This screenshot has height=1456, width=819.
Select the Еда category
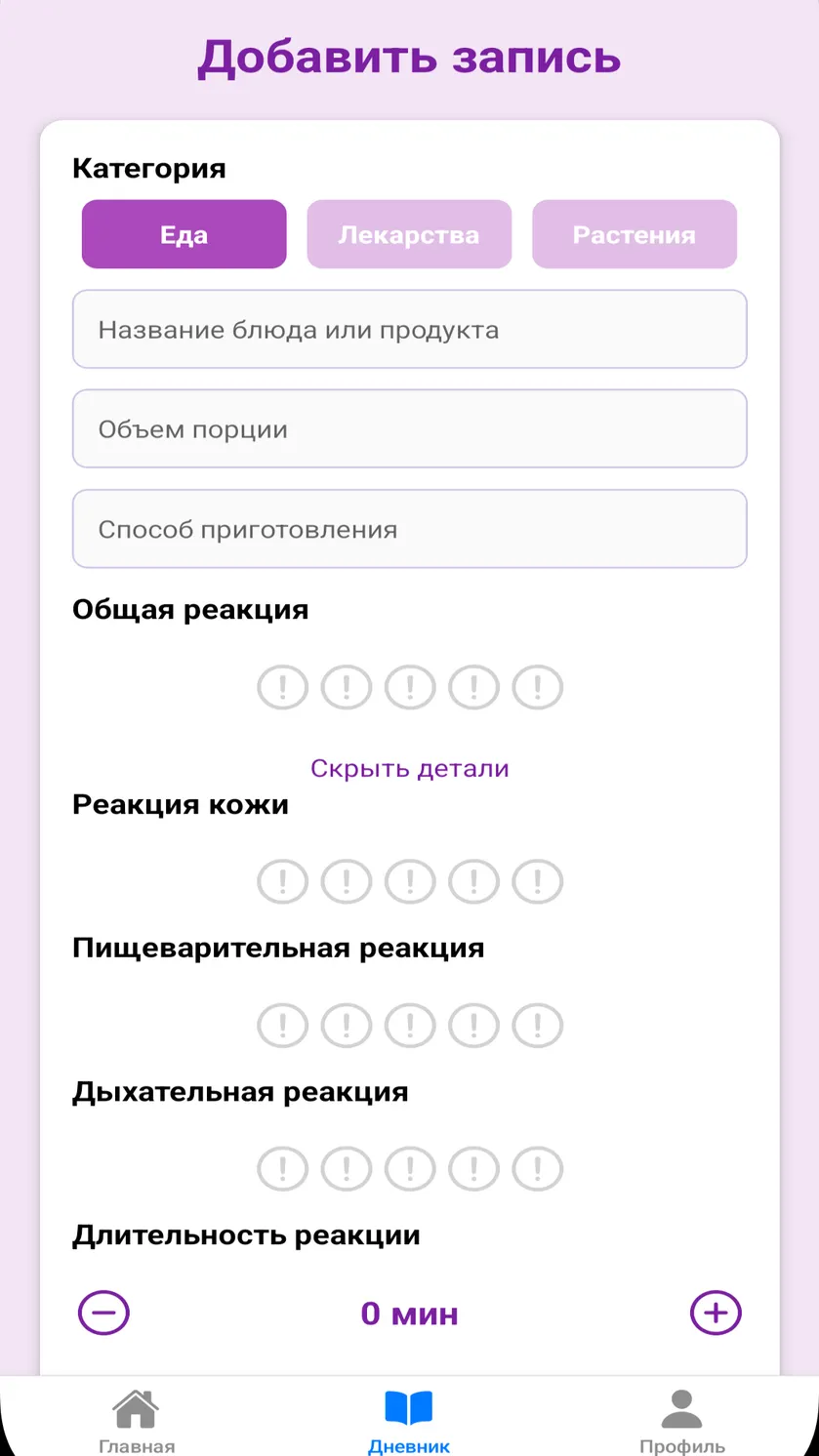click(184, 234)
